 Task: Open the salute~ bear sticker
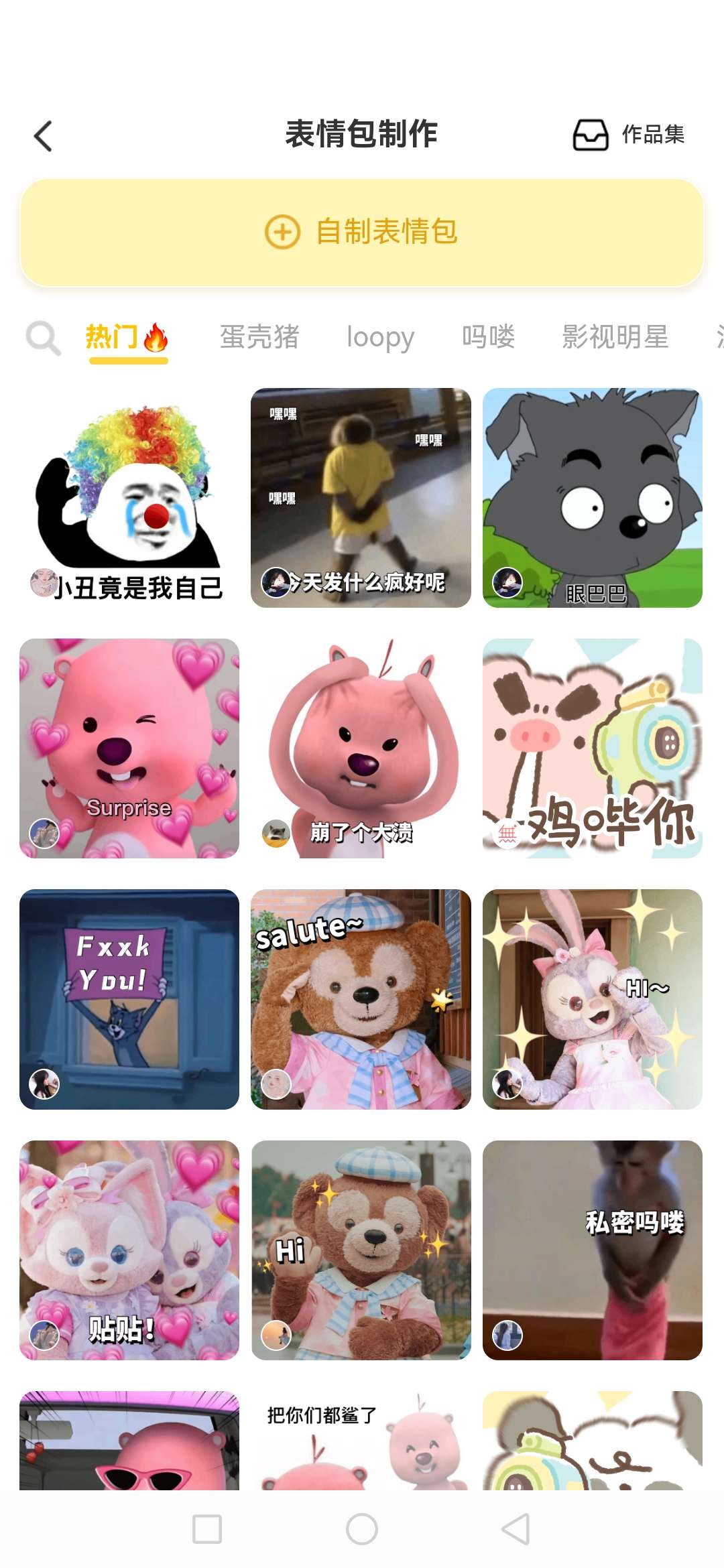pyautogui.click(x=361, y=999)
